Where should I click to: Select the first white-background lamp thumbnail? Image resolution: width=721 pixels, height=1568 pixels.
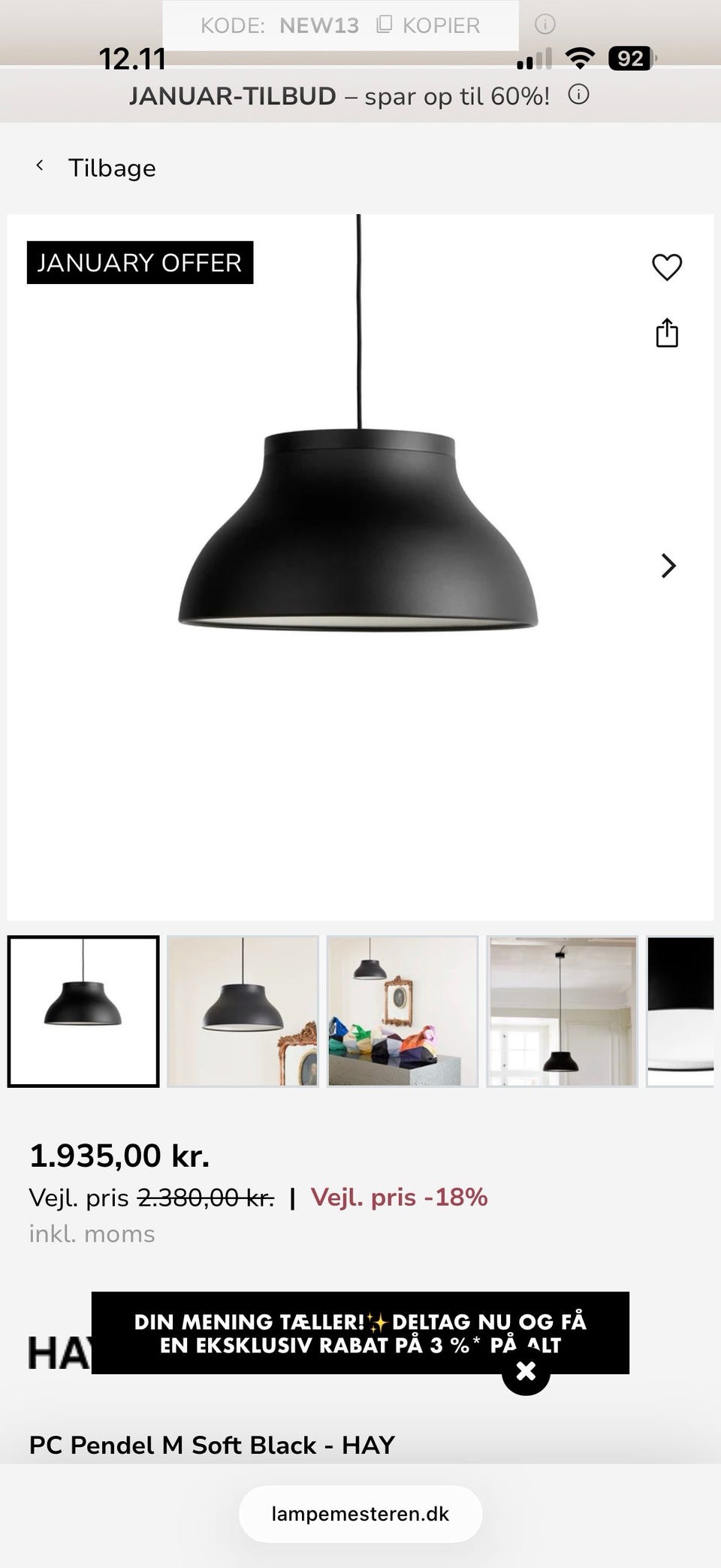point(83,1010)
